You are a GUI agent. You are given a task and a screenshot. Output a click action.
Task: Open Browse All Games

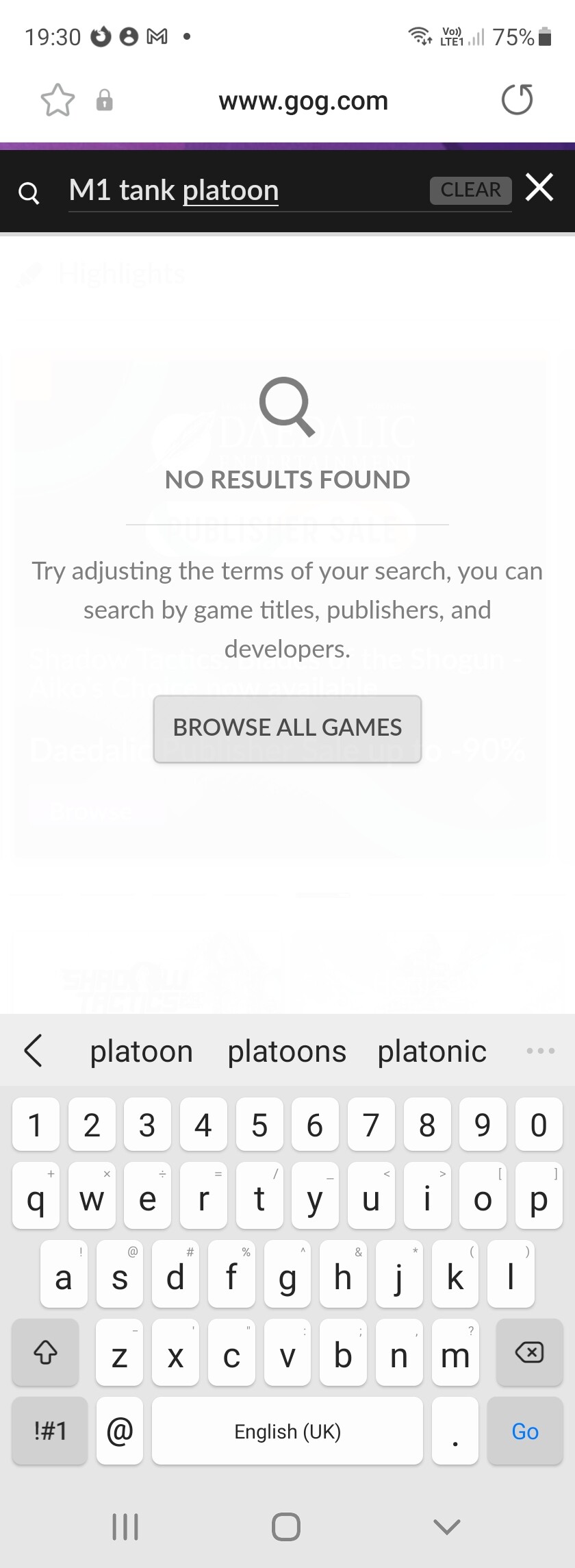pos(287,727)
